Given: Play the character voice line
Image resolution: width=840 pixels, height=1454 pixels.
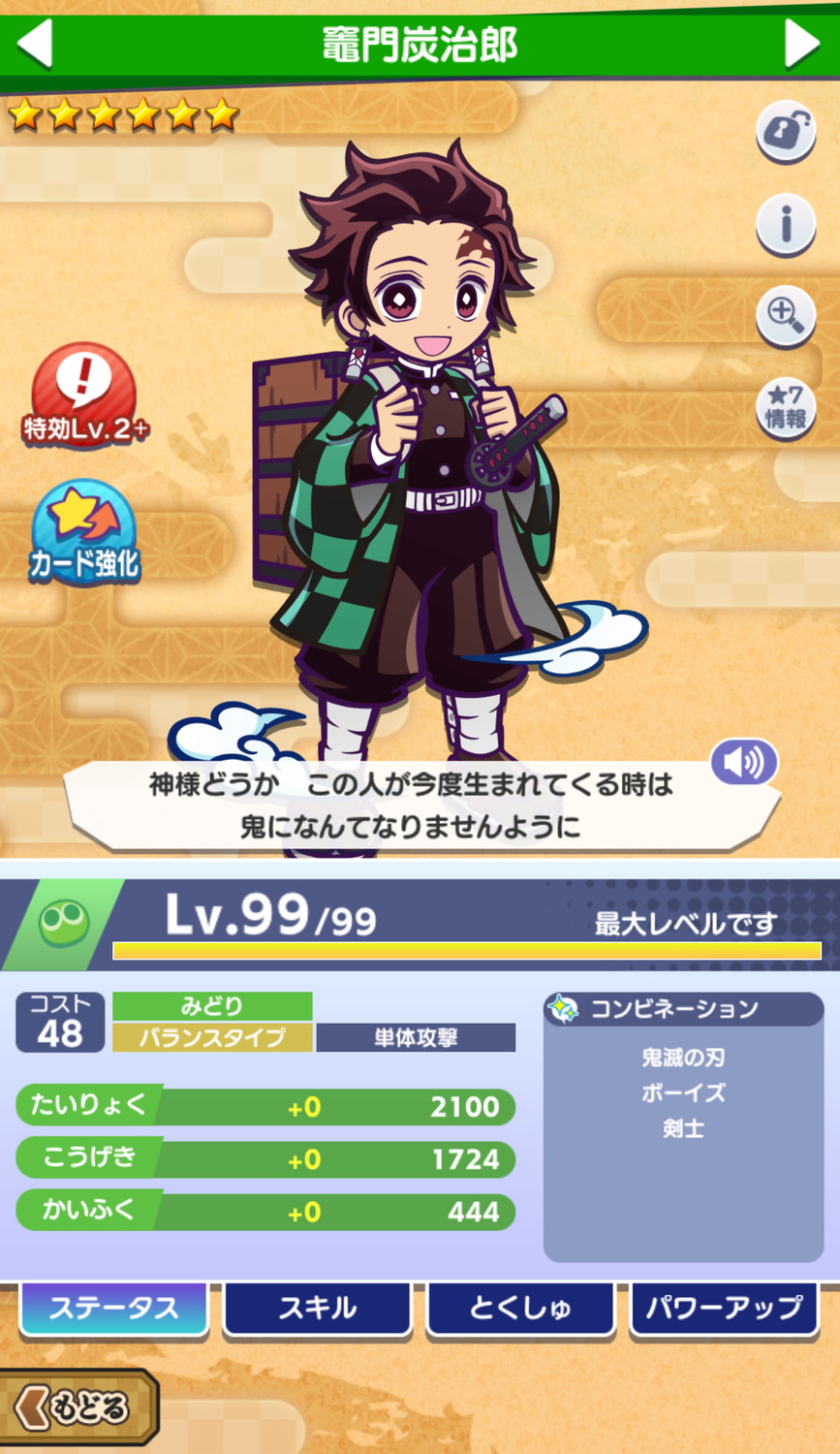Looking at the screenshot, I should click(743, 762).
